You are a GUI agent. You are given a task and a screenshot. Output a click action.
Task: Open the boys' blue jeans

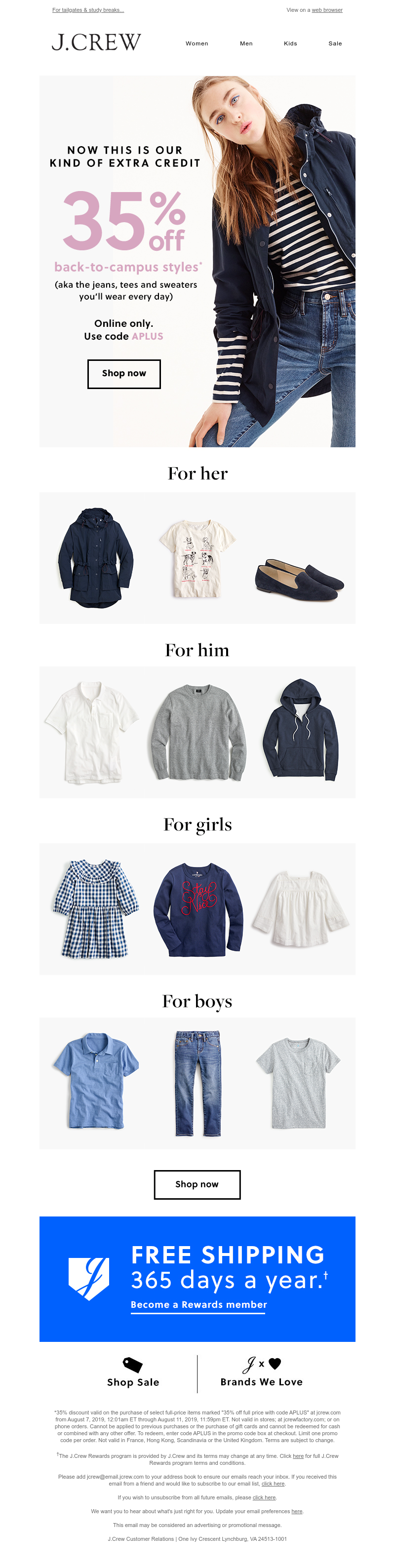tap(197, 1084)
